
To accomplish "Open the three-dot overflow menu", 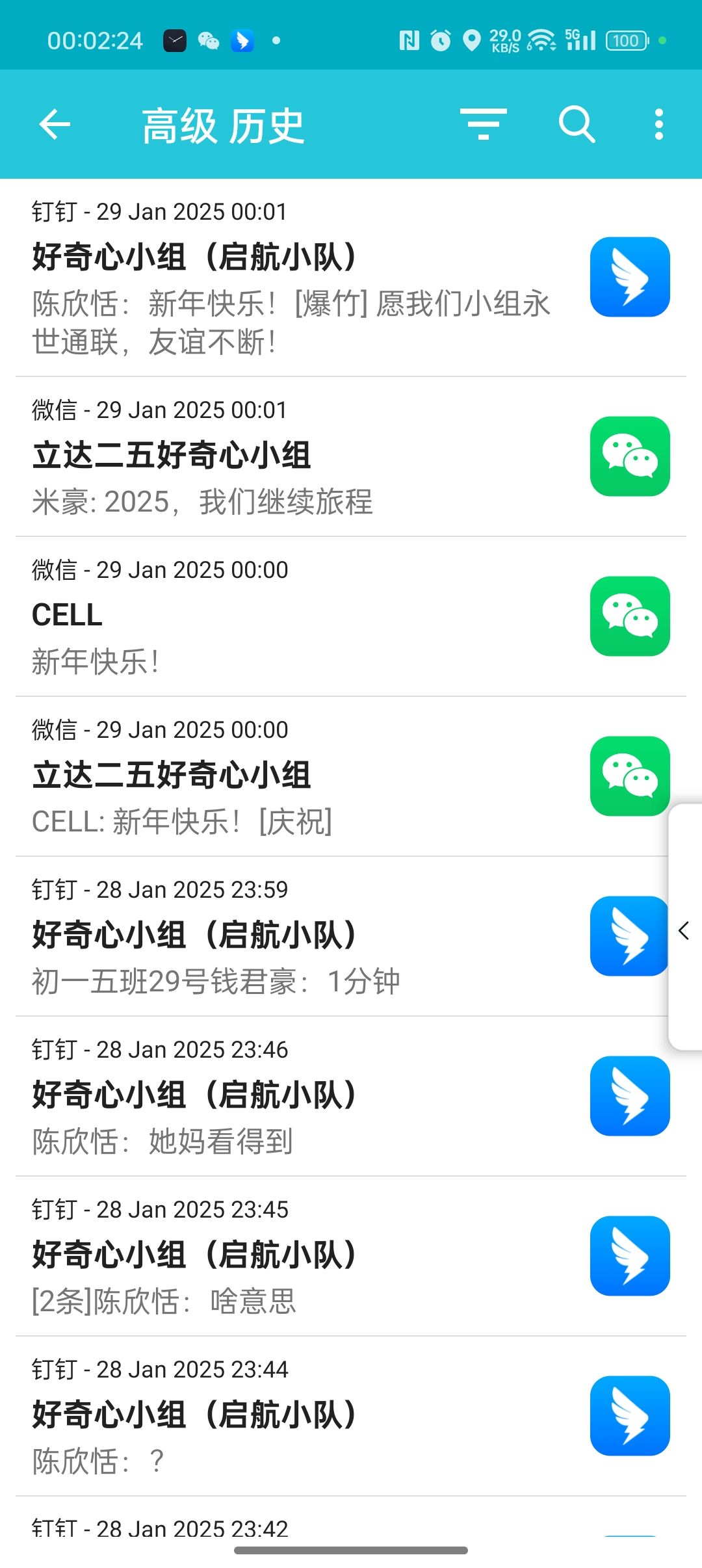I will coord(658,124).
